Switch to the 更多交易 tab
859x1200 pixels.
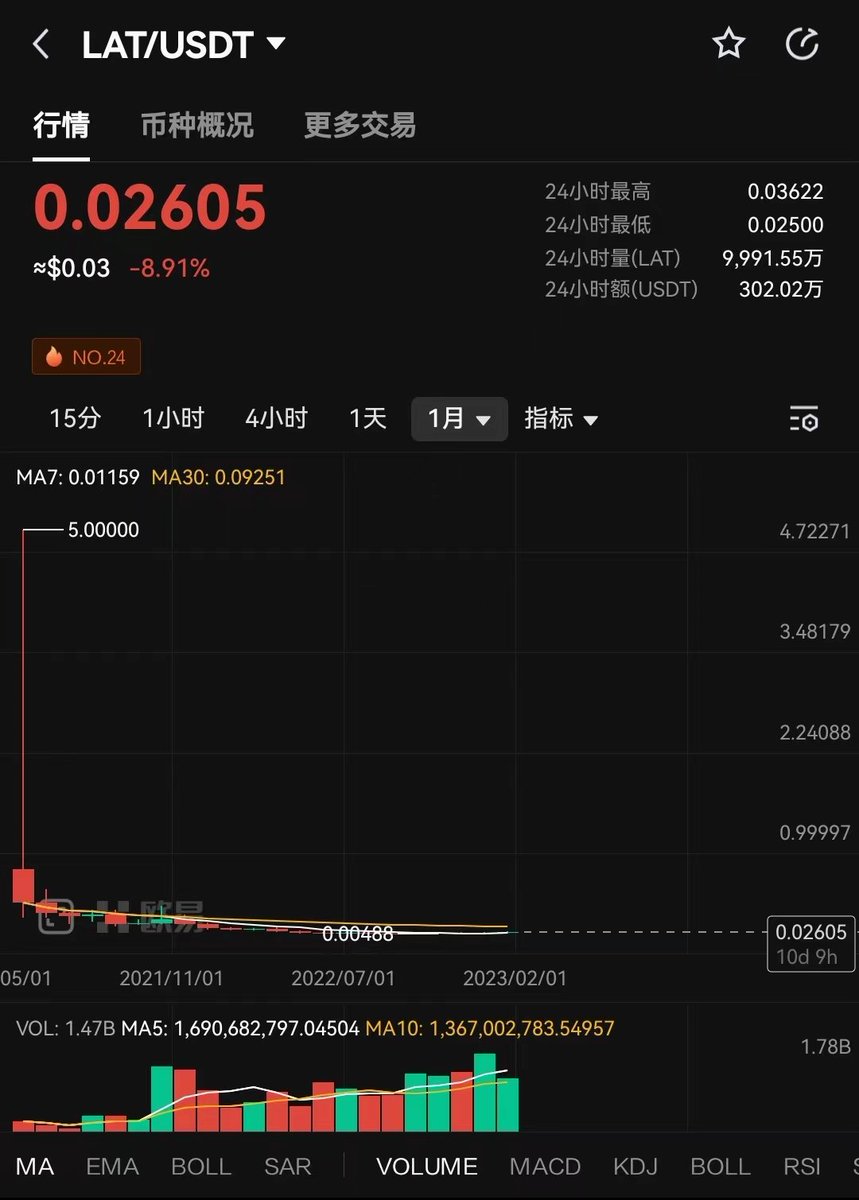tap(360, 125)
